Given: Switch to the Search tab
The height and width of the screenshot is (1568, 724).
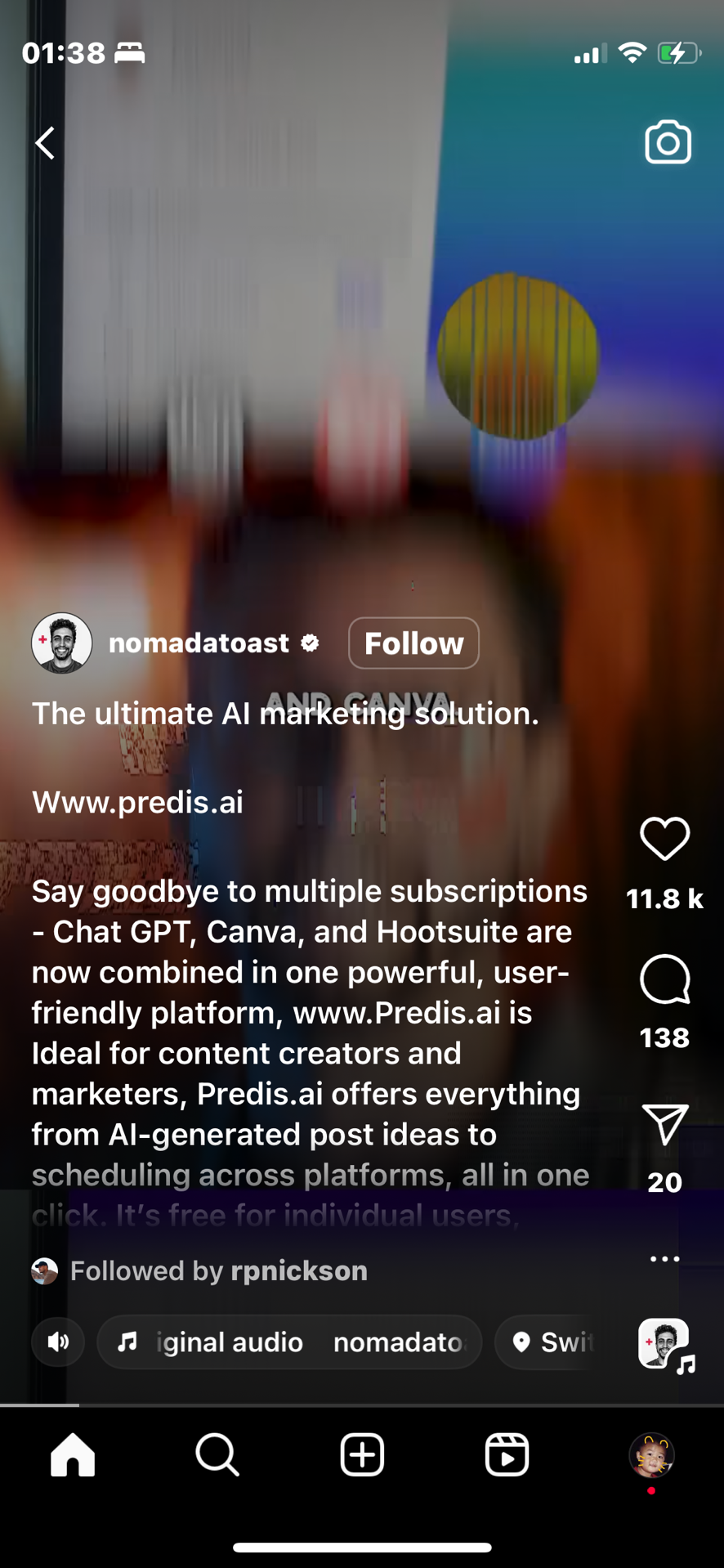Looking at the screenshot, I should click(x=217, y=1455).
